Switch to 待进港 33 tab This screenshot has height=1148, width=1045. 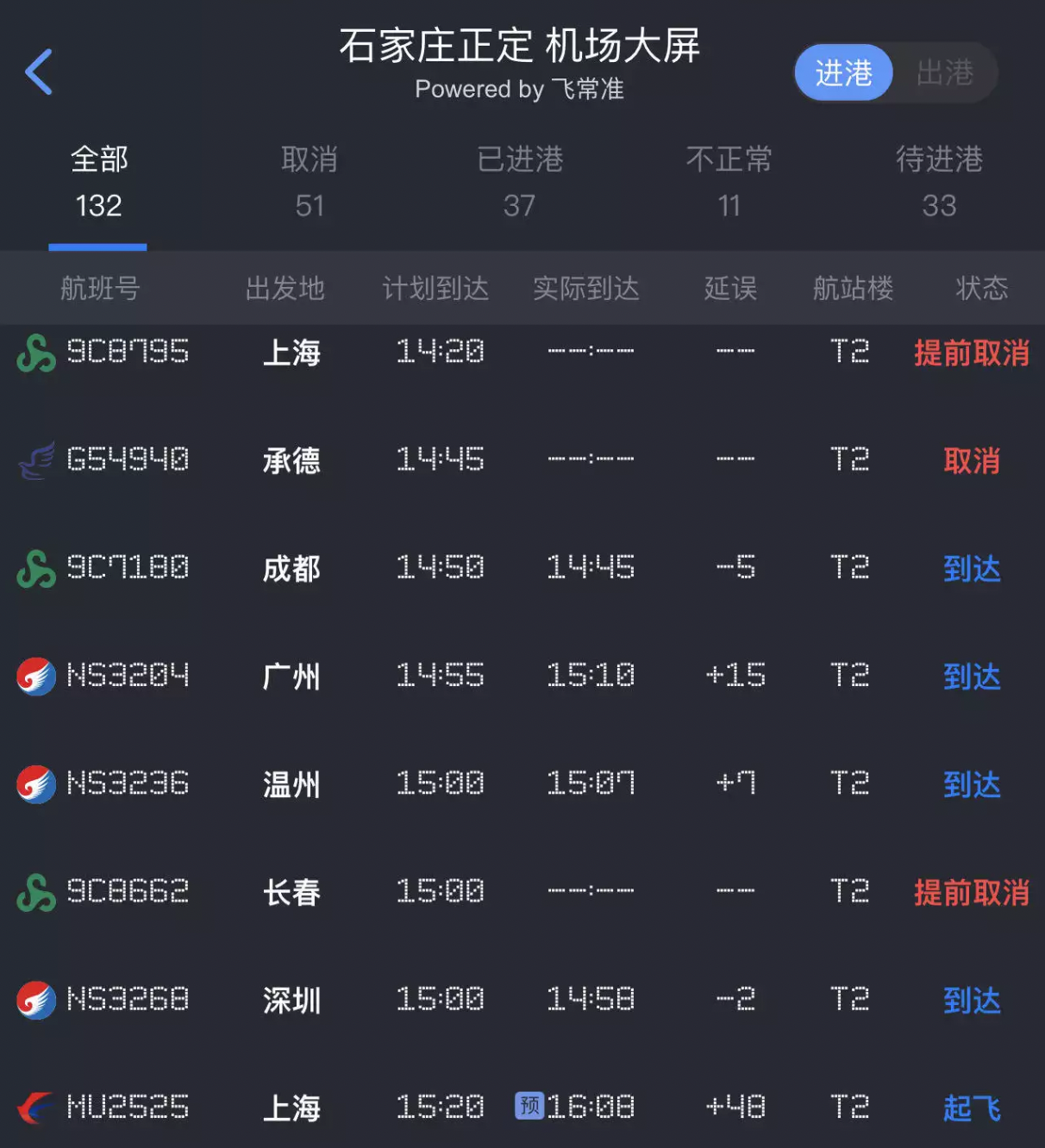(x=939, y=182)
